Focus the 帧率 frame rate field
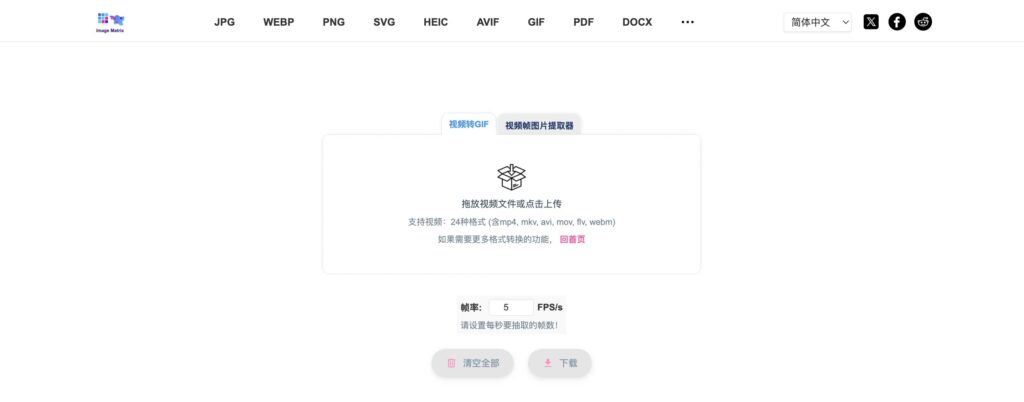 click(x=510, y=307)
